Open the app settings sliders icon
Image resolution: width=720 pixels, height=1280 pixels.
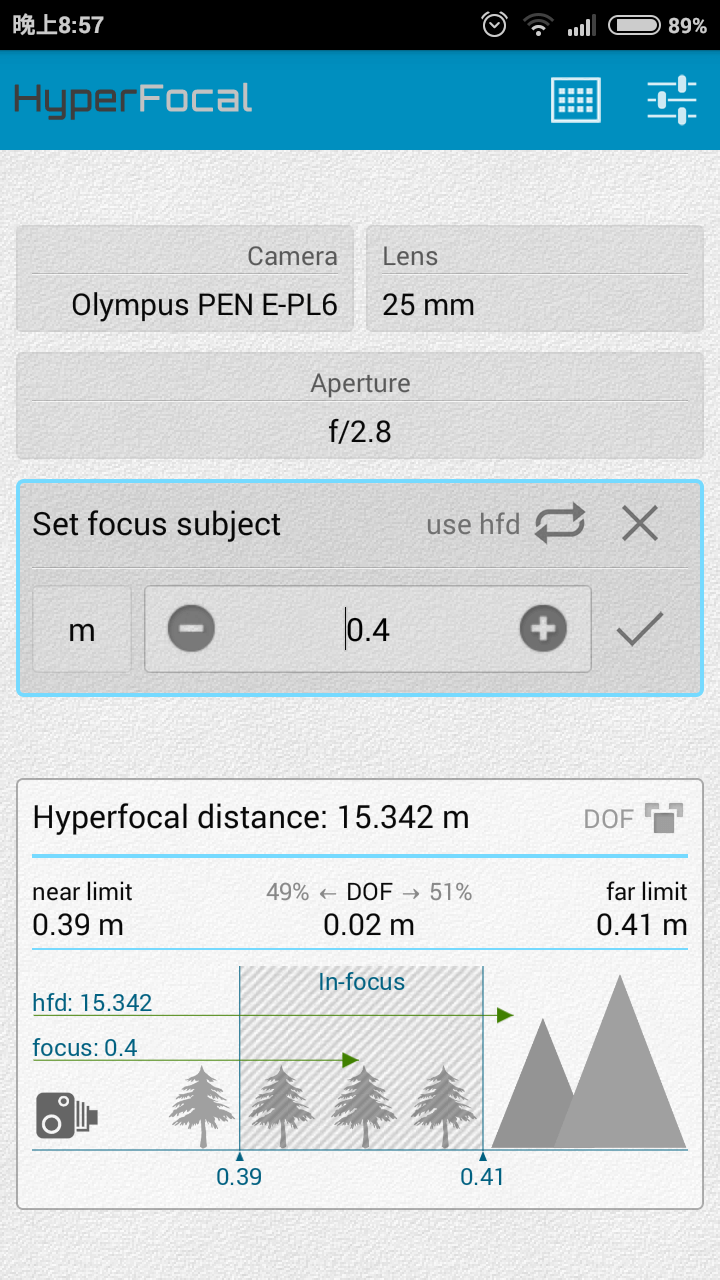(671, 100)
